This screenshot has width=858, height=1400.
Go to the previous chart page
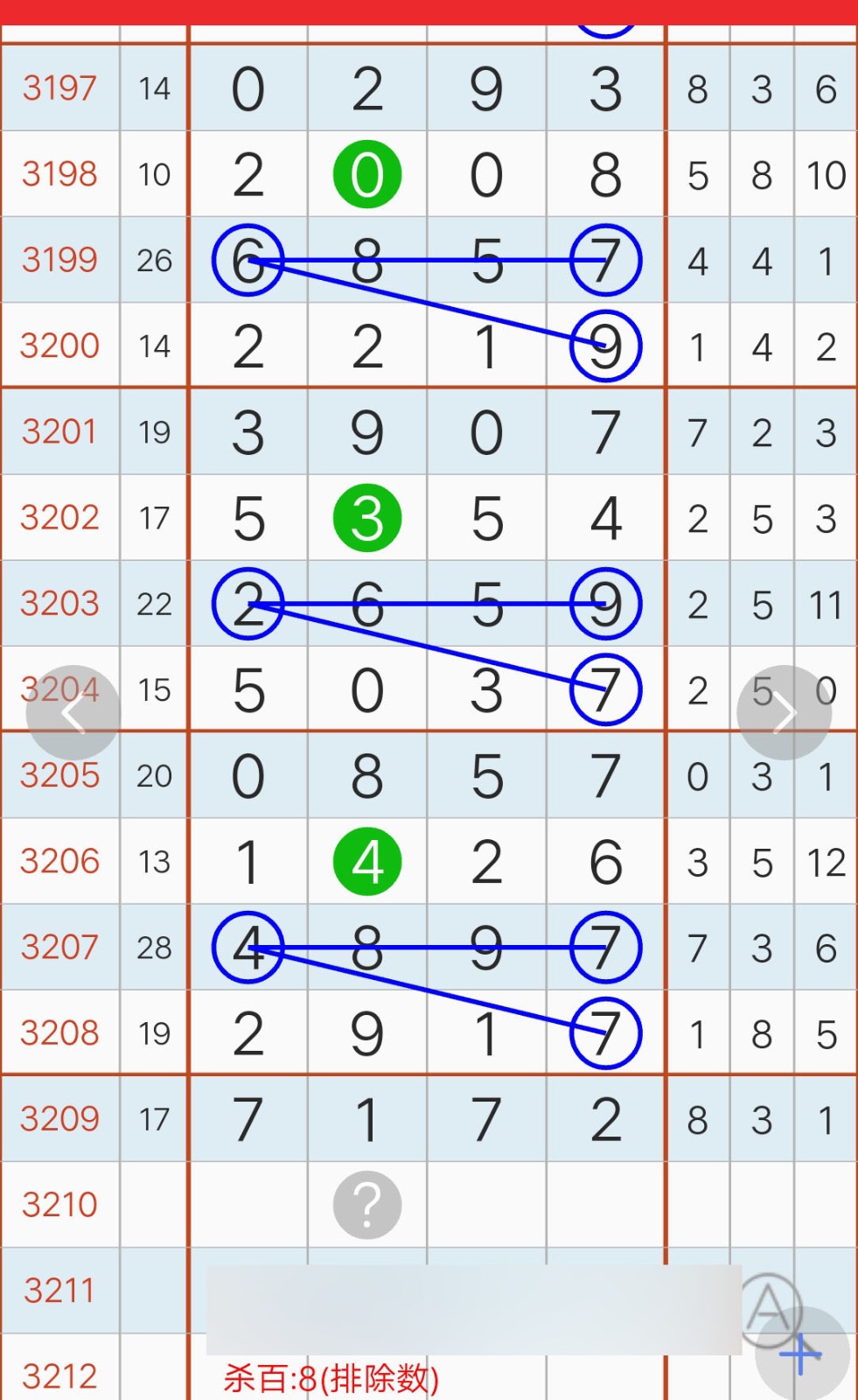pyautogui.click(x=73, y=713)
